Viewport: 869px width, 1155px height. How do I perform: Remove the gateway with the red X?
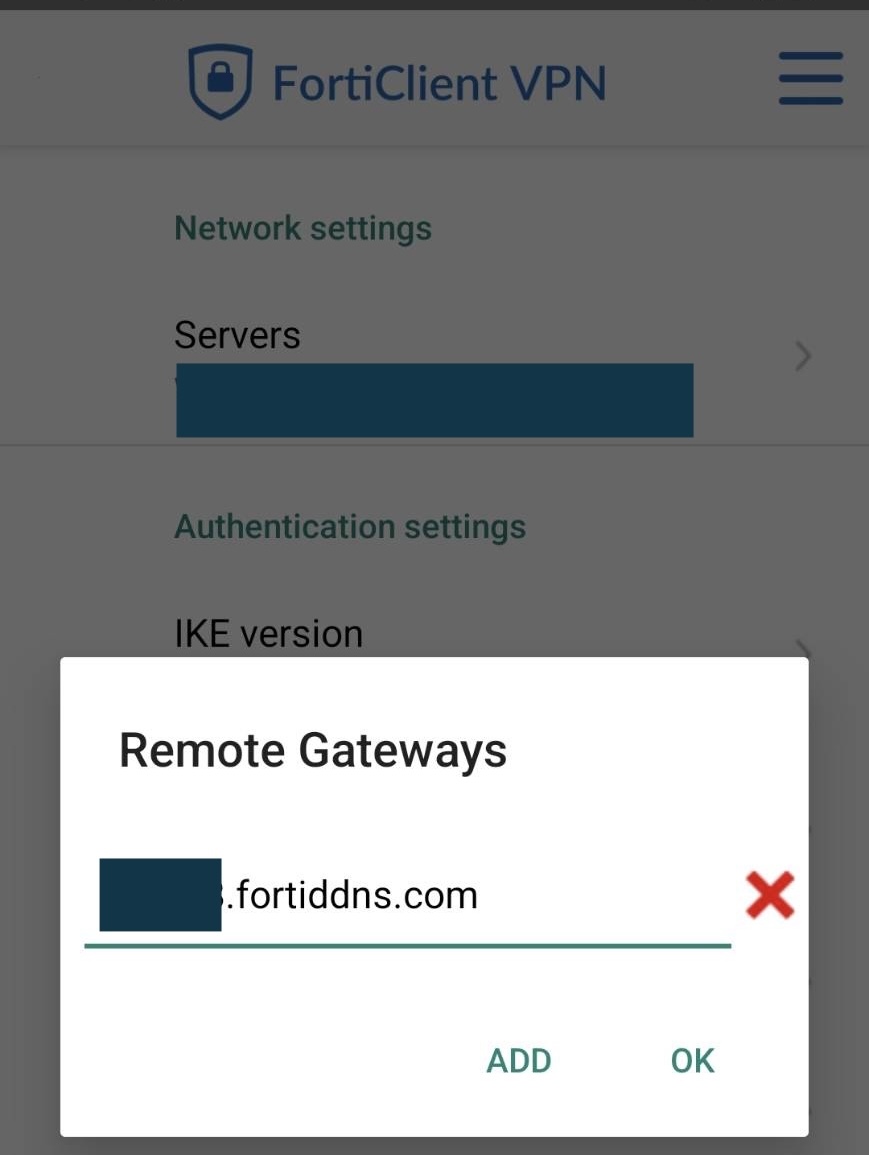click(x=769, y=895)
